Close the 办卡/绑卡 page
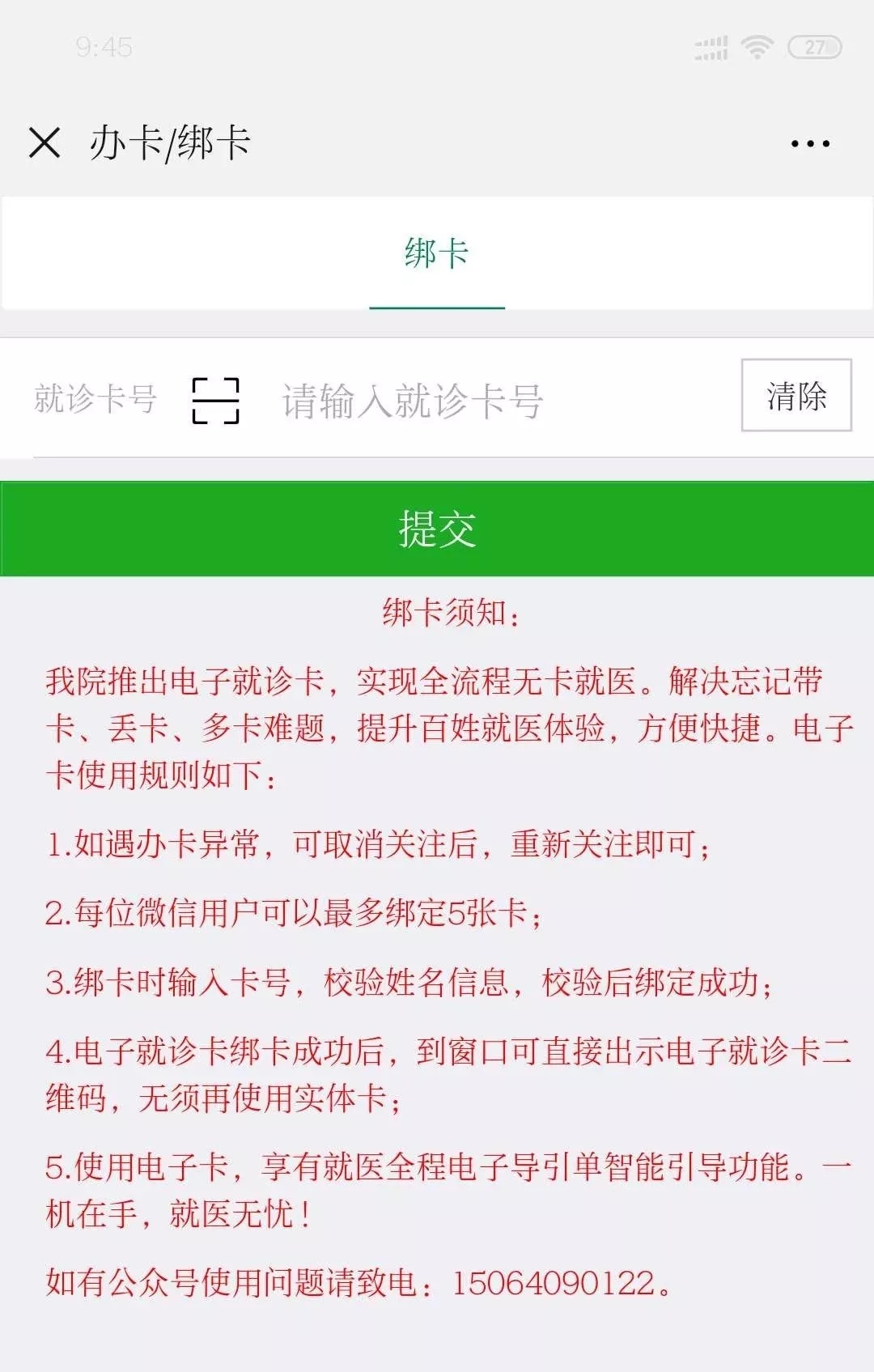The image size is (874, 1372). coord(45,143)
